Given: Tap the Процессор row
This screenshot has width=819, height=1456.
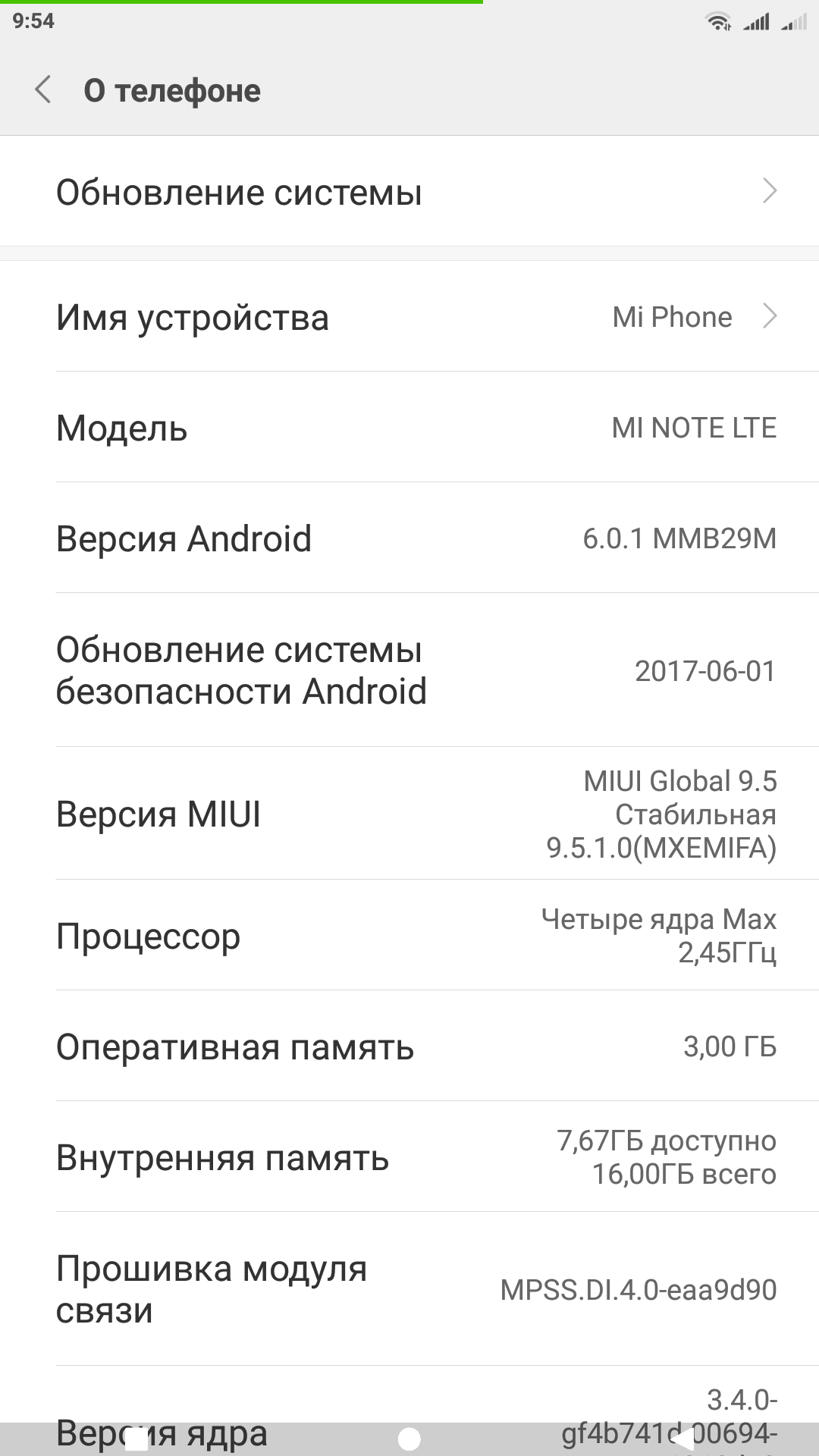Looking at the screenshot, I should click(x=409, y=936).
